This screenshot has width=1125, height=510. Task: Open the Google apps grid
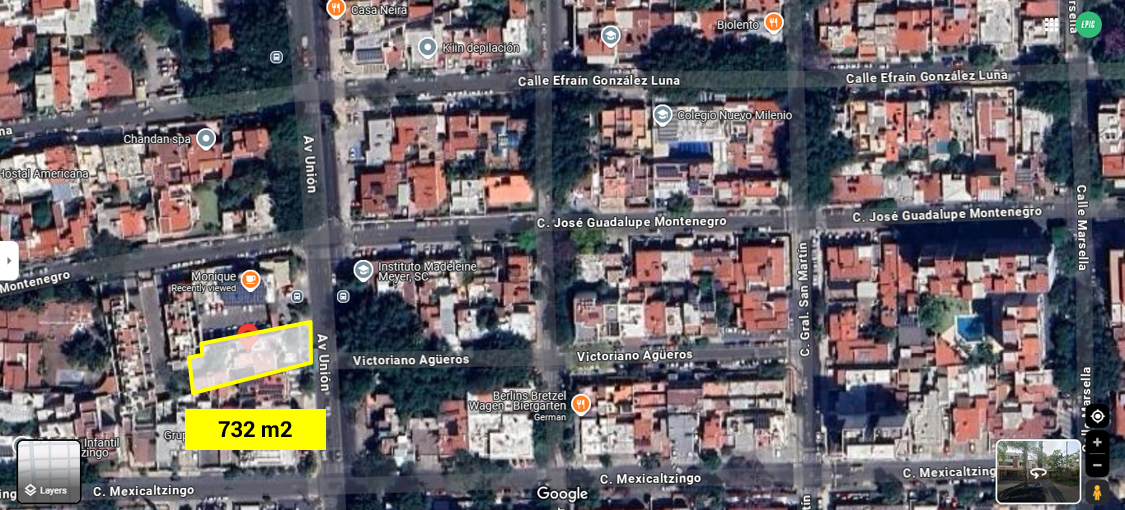click(x=1051, y=25)
